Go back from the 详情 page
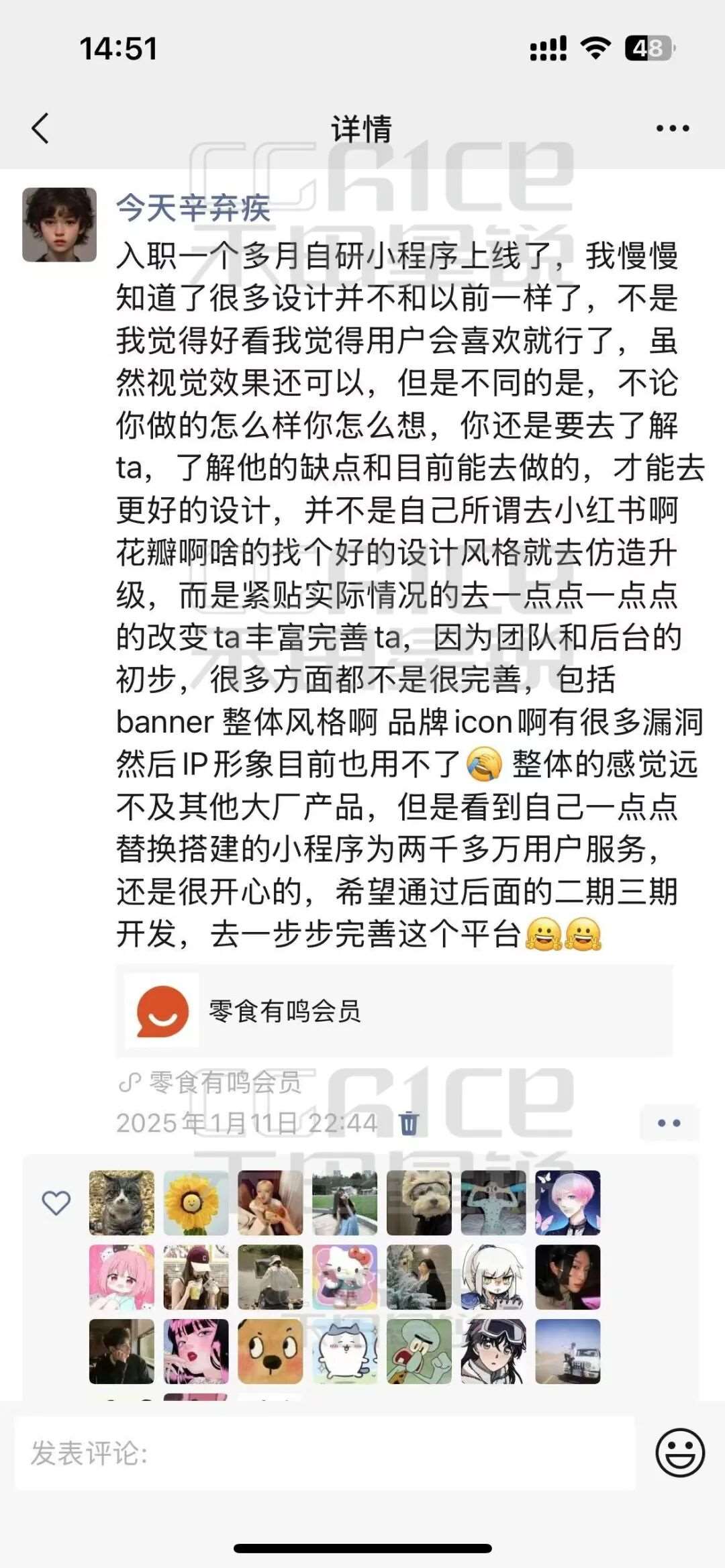 [40, 128]
